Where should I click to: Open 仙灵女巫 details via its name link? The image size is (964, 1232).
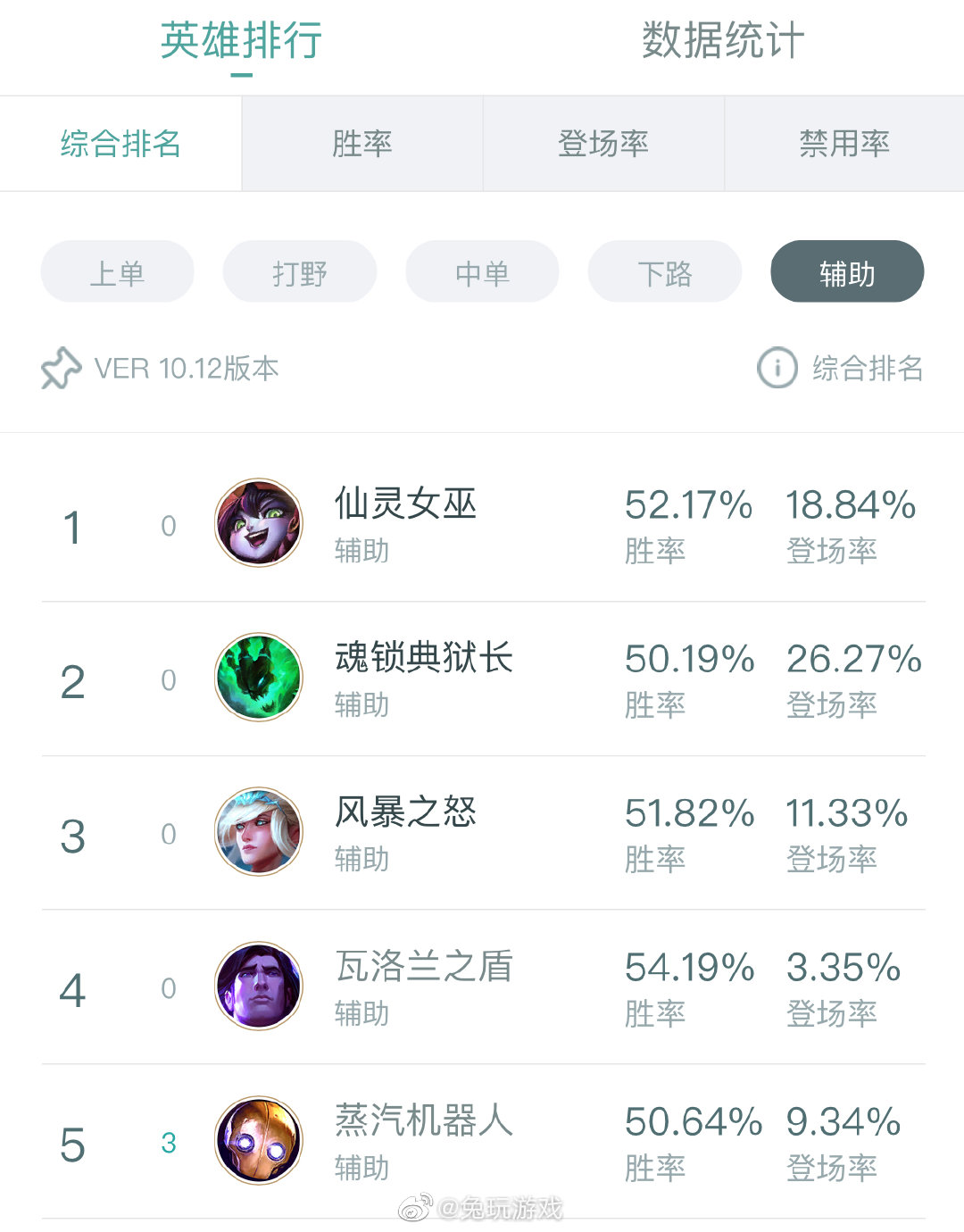pos(403,504)
